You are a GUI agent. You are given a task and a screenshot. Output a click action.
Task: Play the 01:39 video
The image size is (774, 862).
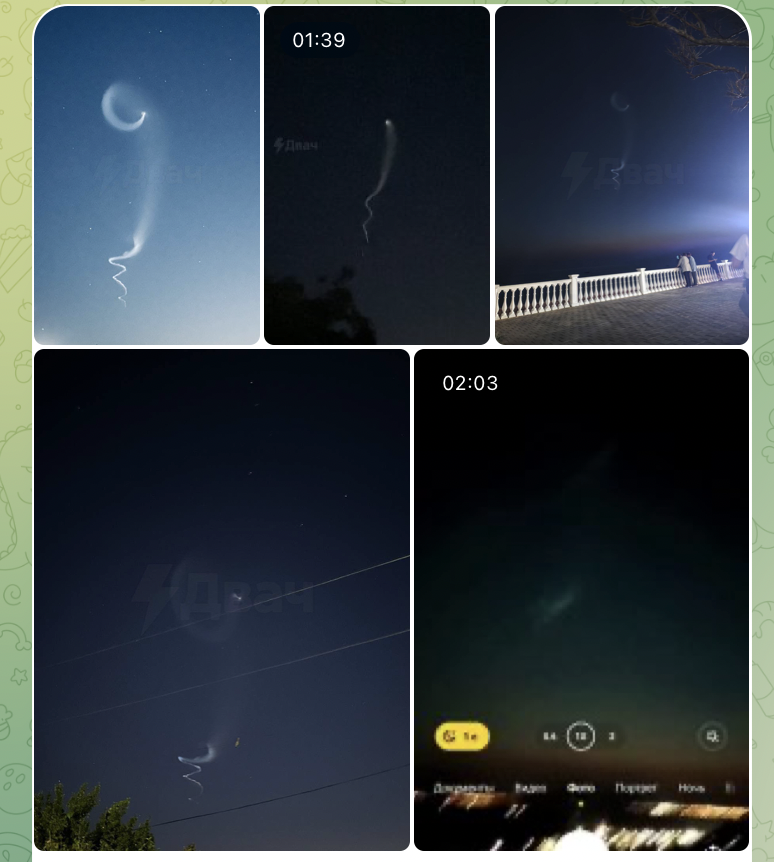tap(377, 175)
